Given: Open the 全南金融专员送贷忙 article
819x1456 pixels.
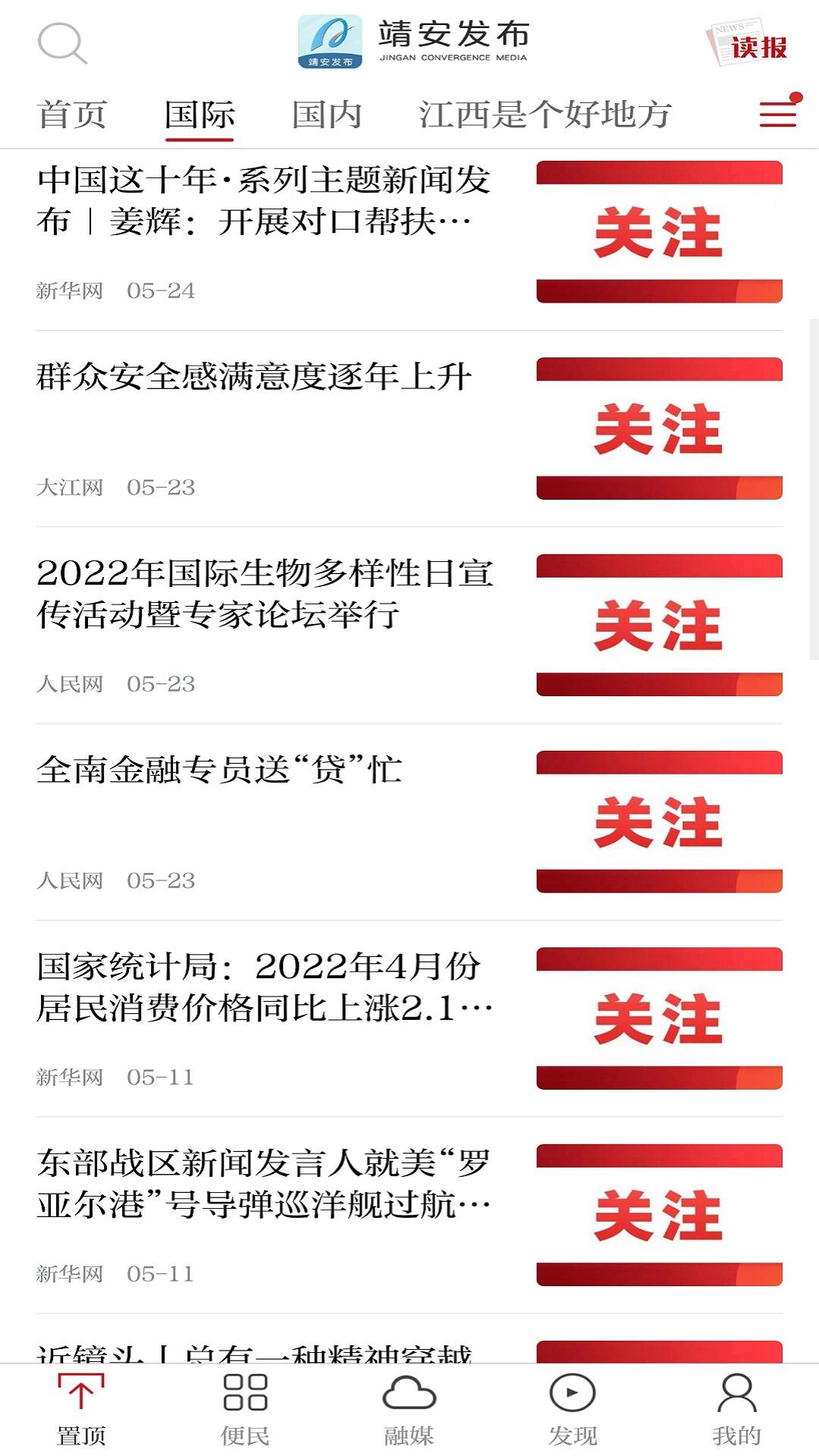Looking at the screenshot, I should (220, 770).
